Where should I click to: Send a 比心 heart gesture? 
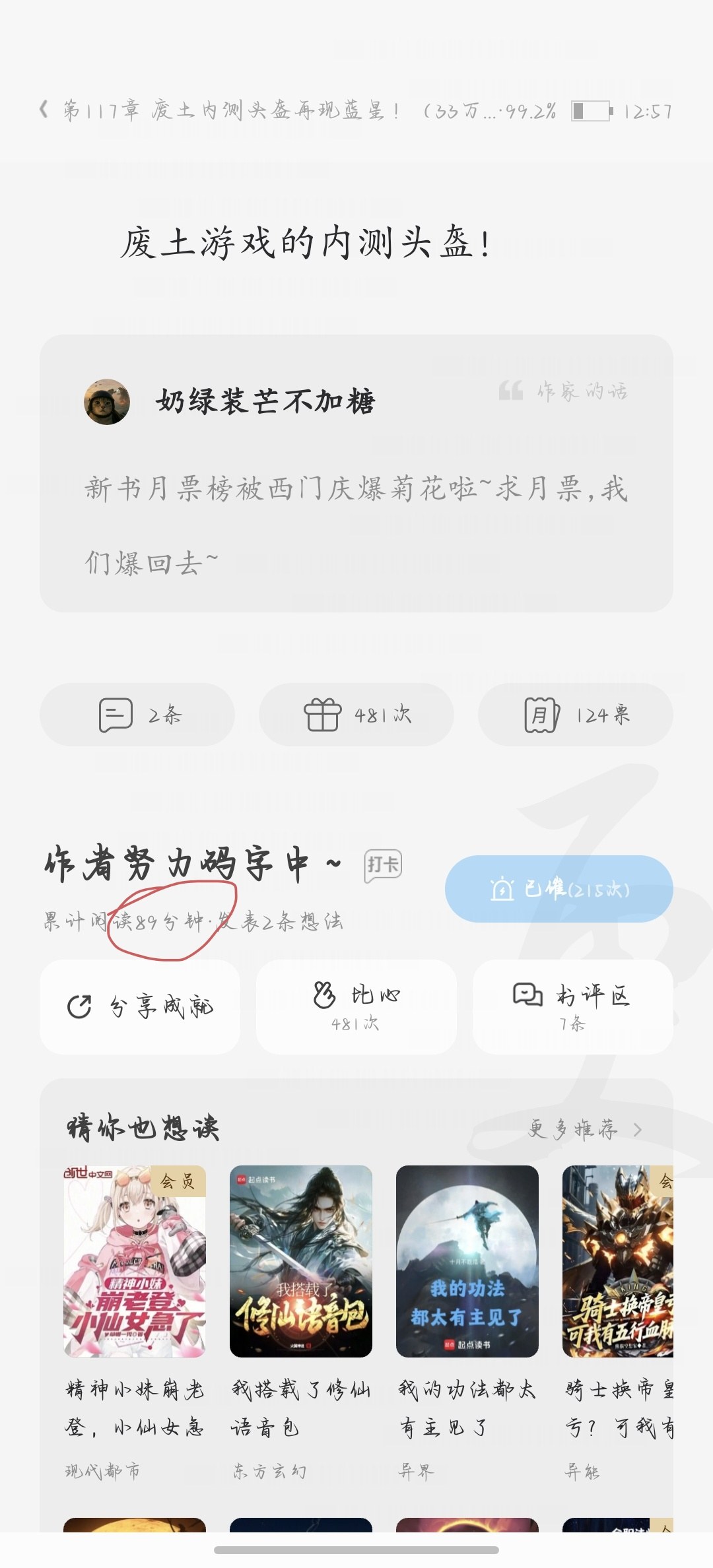356,1007
